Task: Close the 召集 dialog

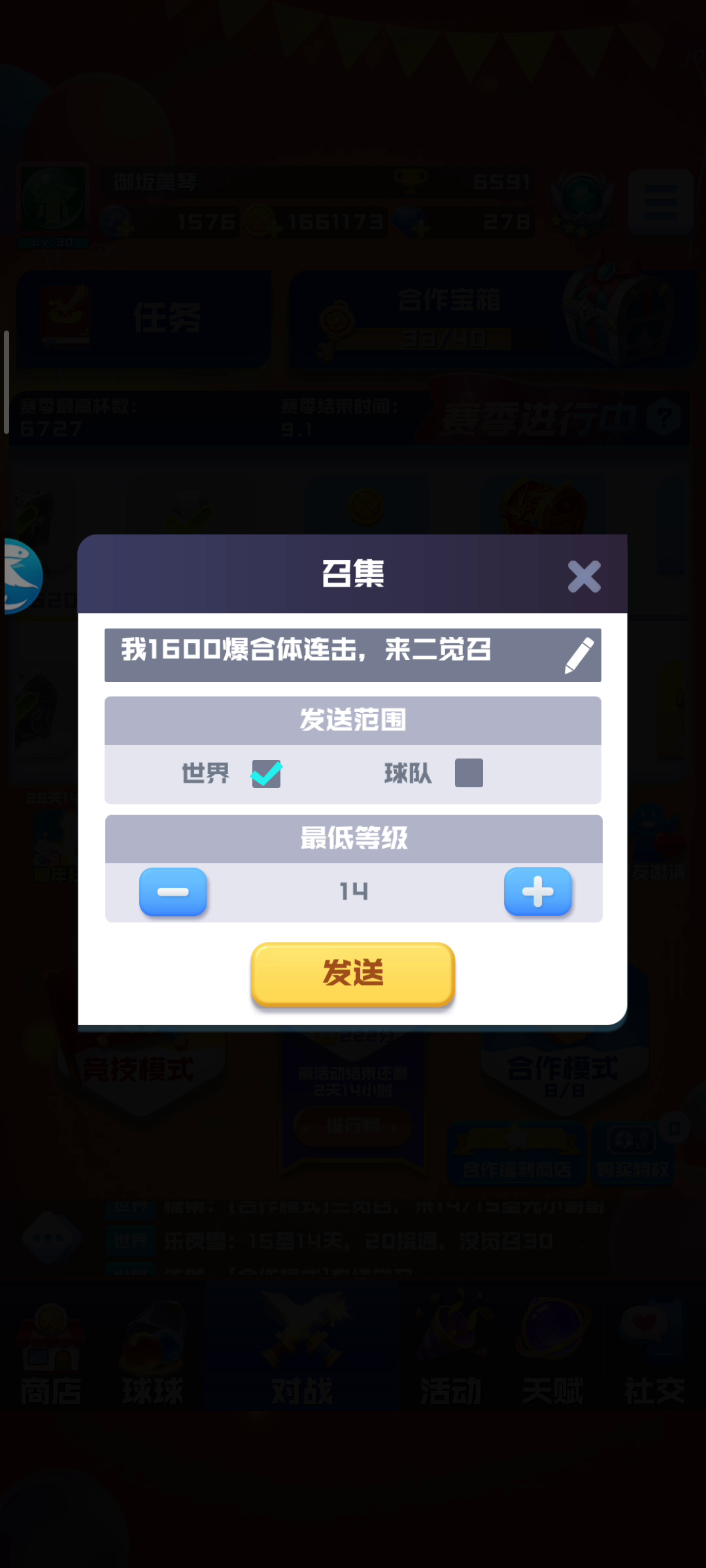Action: point(584,576)
